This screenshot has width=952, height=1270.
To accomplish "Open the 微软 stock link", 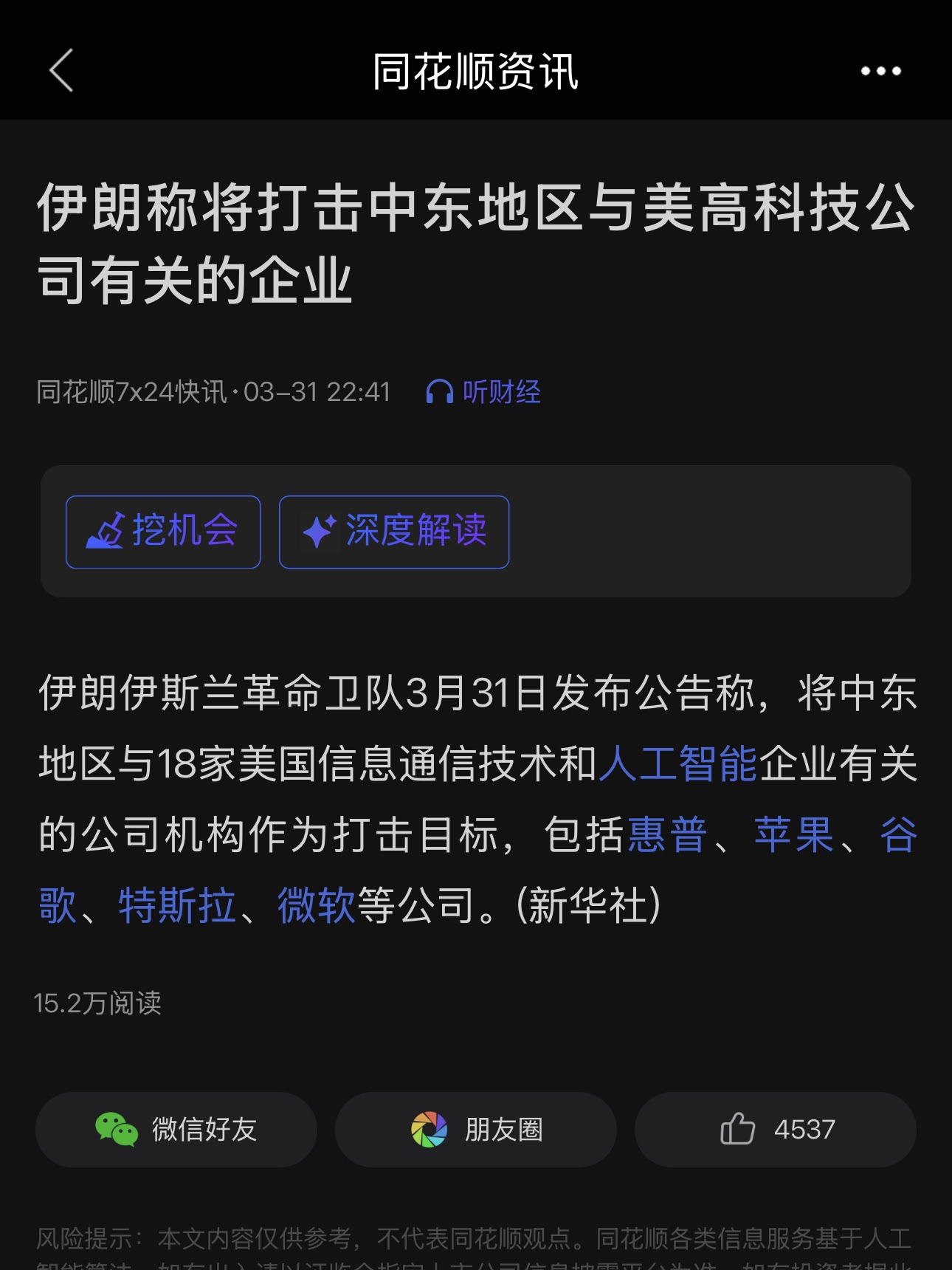I will tap(317, 906).
